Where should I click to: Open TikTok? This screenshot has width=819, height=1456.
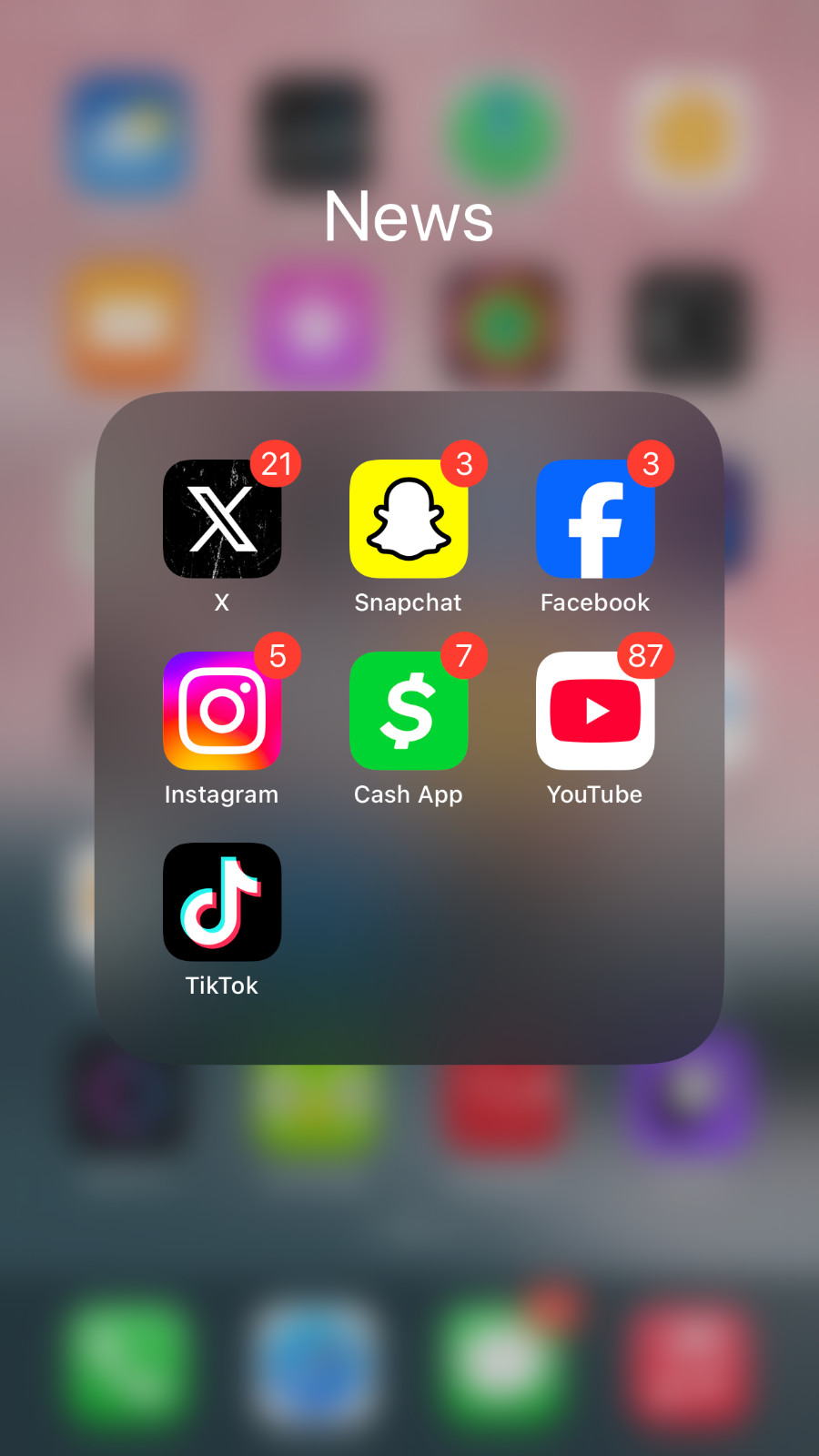point(222,902)
